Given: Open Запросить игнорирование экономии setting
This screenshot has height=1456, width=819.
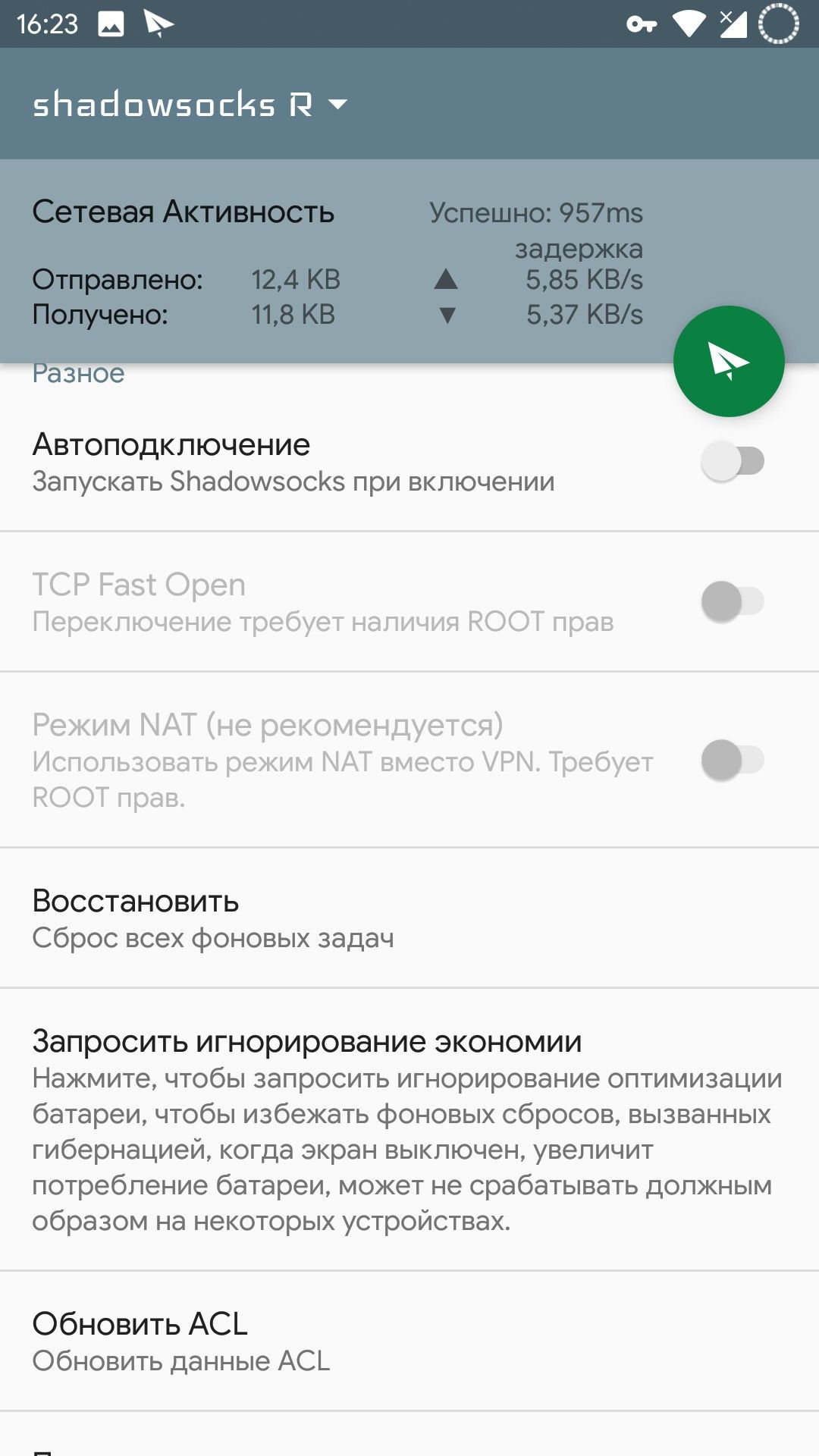Looking at the screenshot, I should (x=409, y=1129).
